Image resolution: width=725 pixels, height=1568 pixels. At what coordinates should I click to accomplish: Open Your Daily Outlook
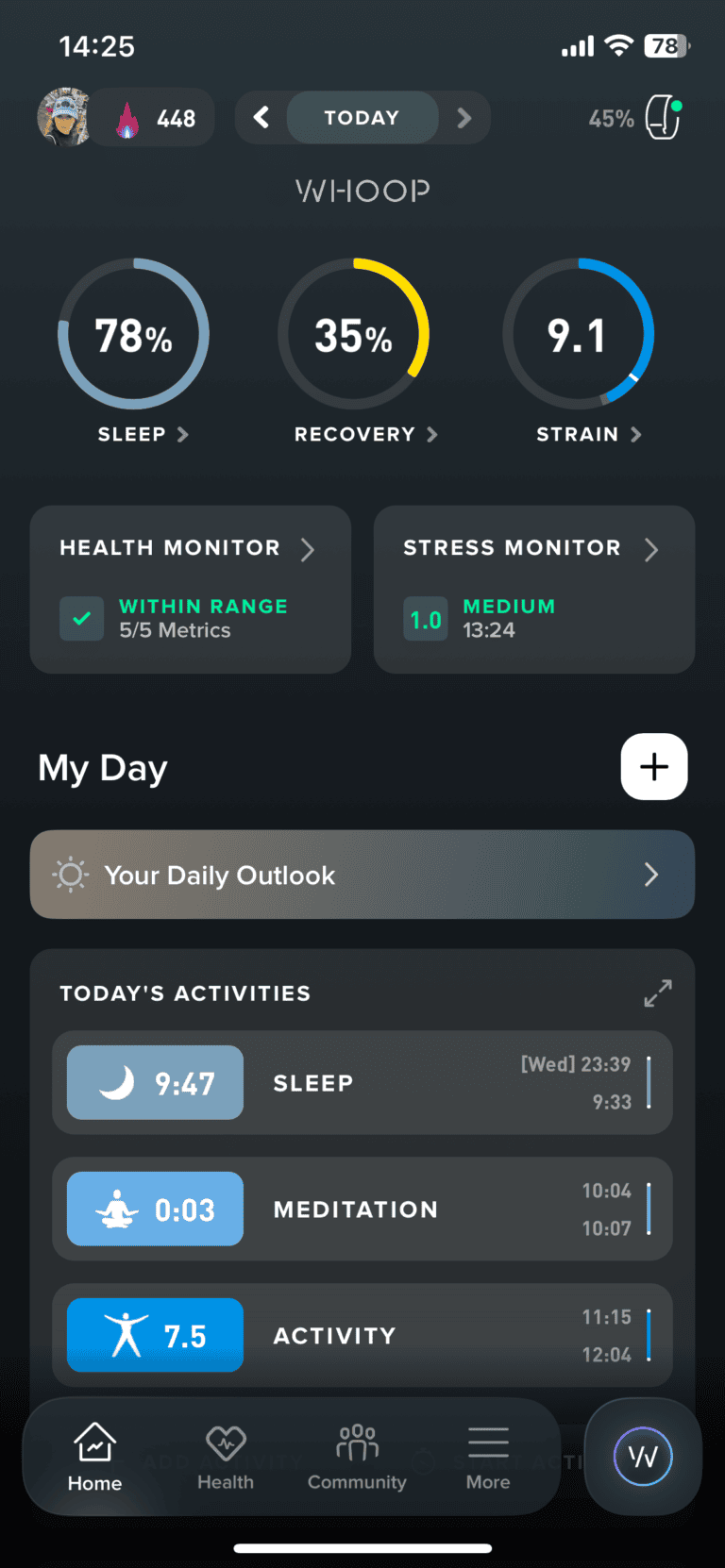(362, 875)
